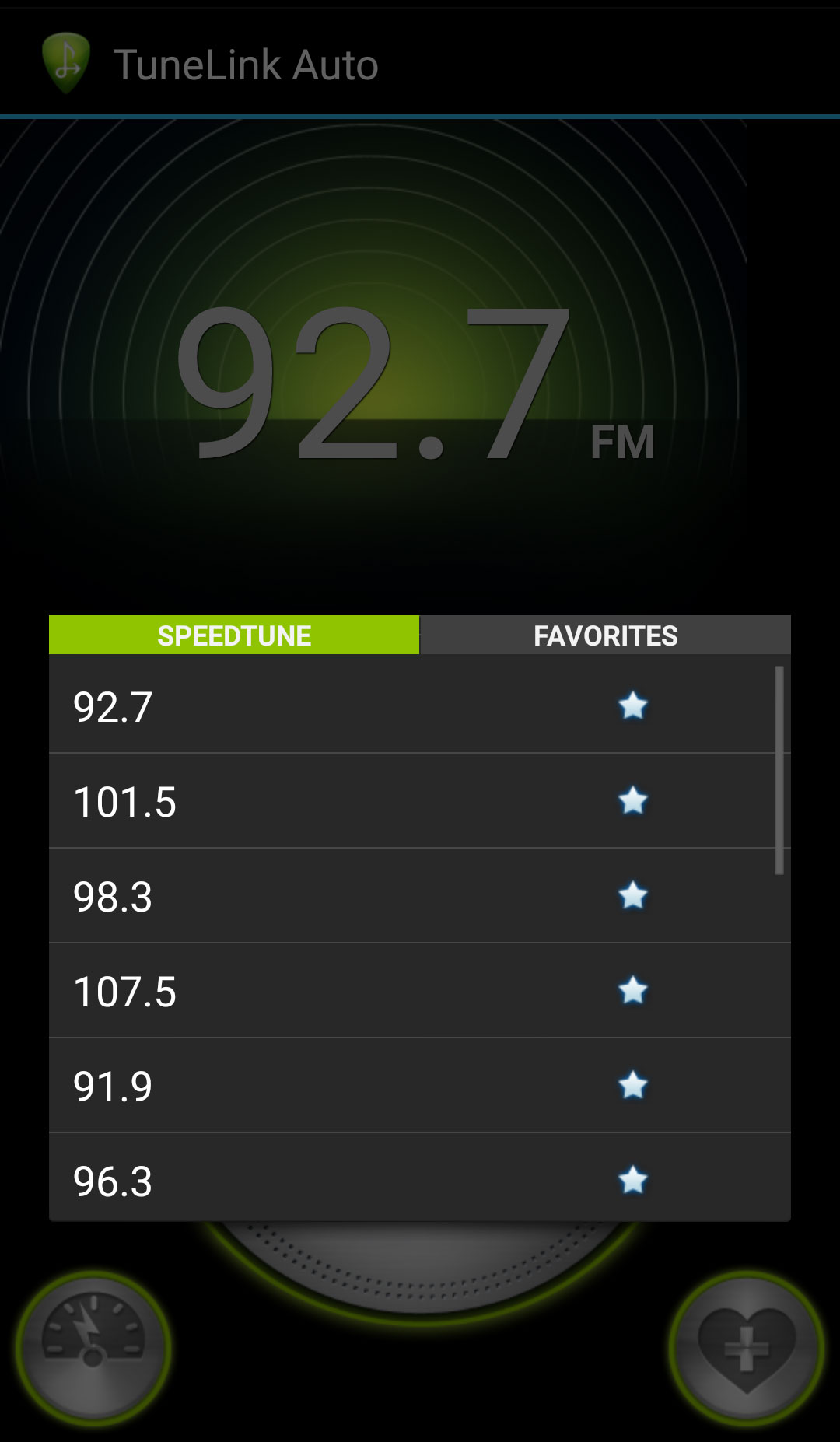Star the 92.7 frequency

[x=633, y=705]
